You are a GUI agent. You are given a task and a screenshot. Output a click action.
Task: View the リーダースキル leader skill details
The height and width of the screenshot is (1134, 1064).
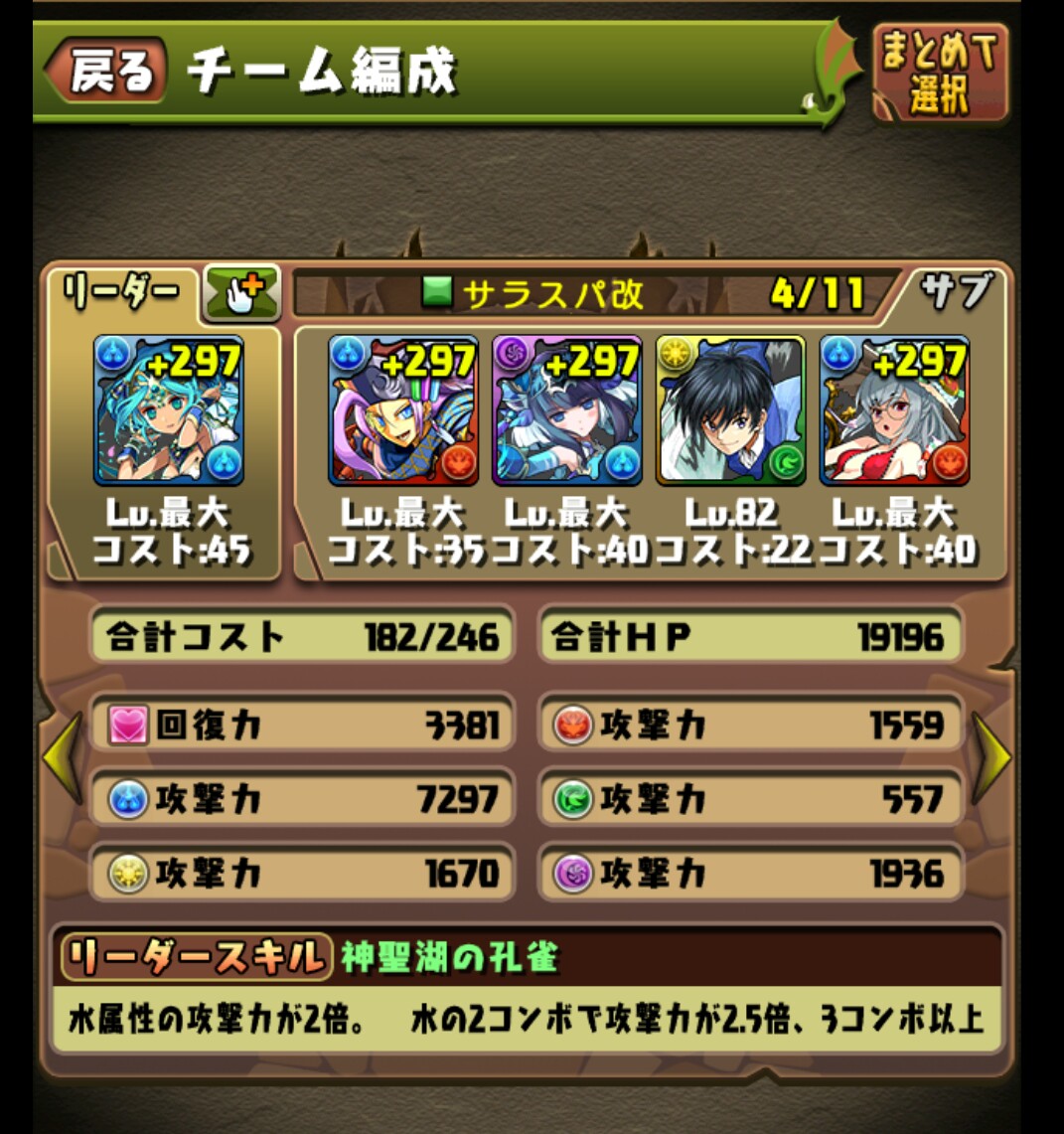pos(527,999)
